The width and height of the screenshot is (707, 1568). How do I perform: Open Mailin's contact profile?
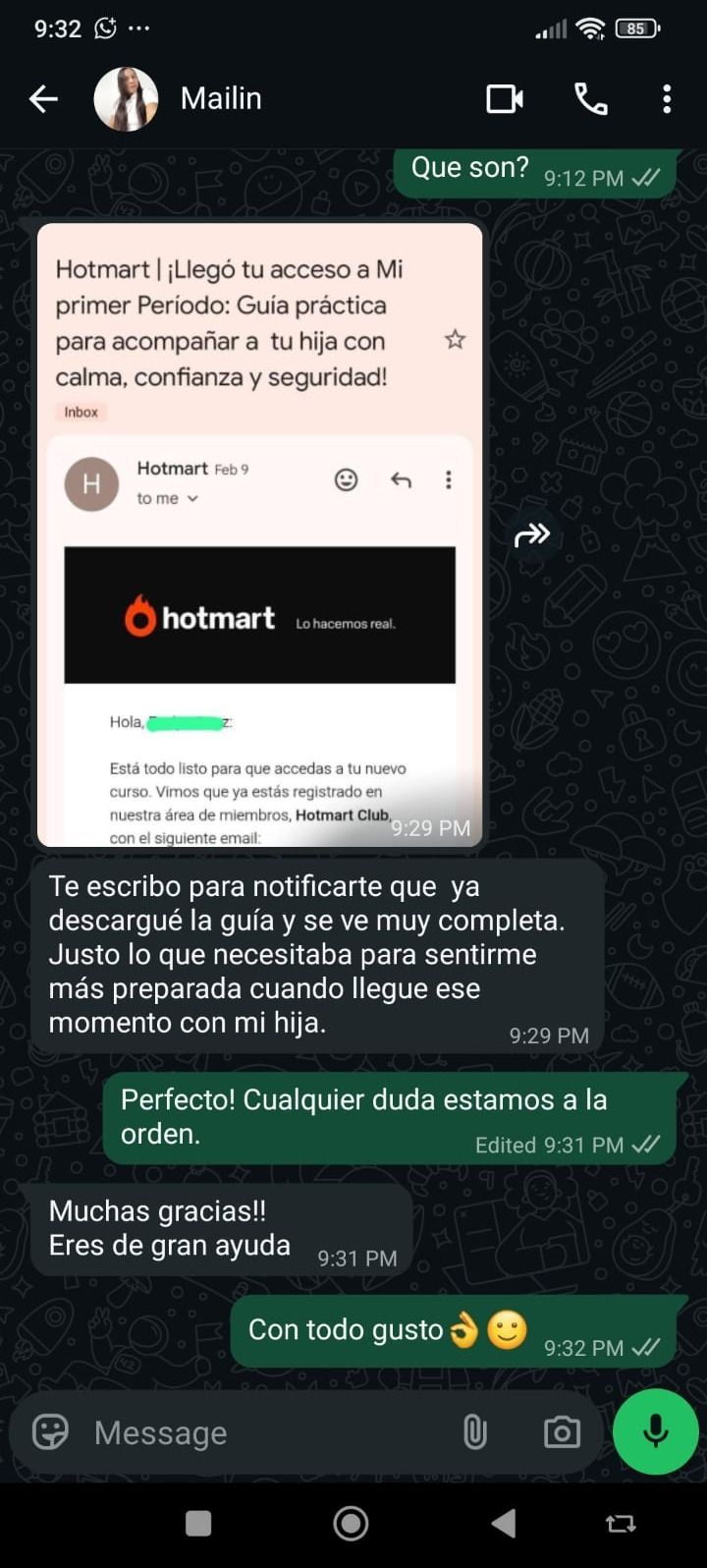tap(221, 98)
